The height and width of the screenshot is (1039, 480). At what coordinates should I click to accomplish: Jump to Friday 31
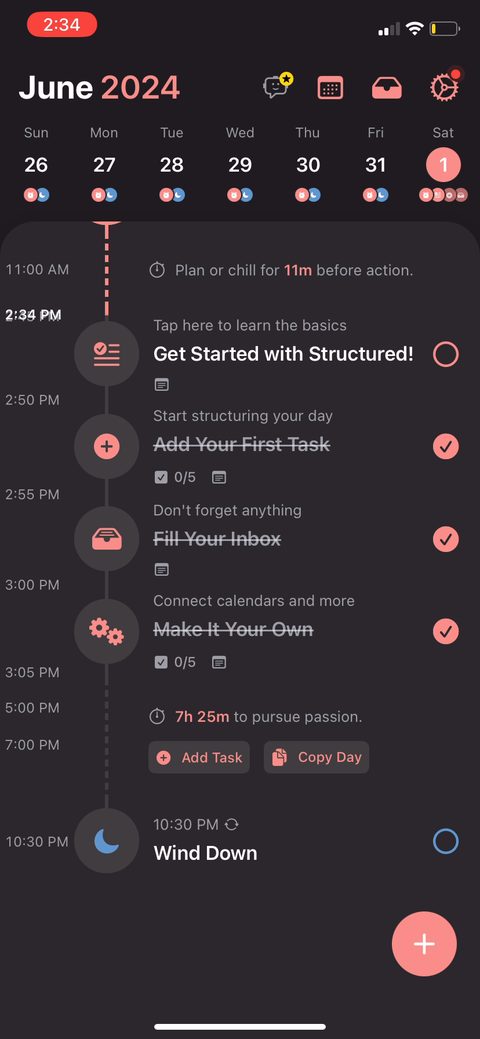click(376, 164)
